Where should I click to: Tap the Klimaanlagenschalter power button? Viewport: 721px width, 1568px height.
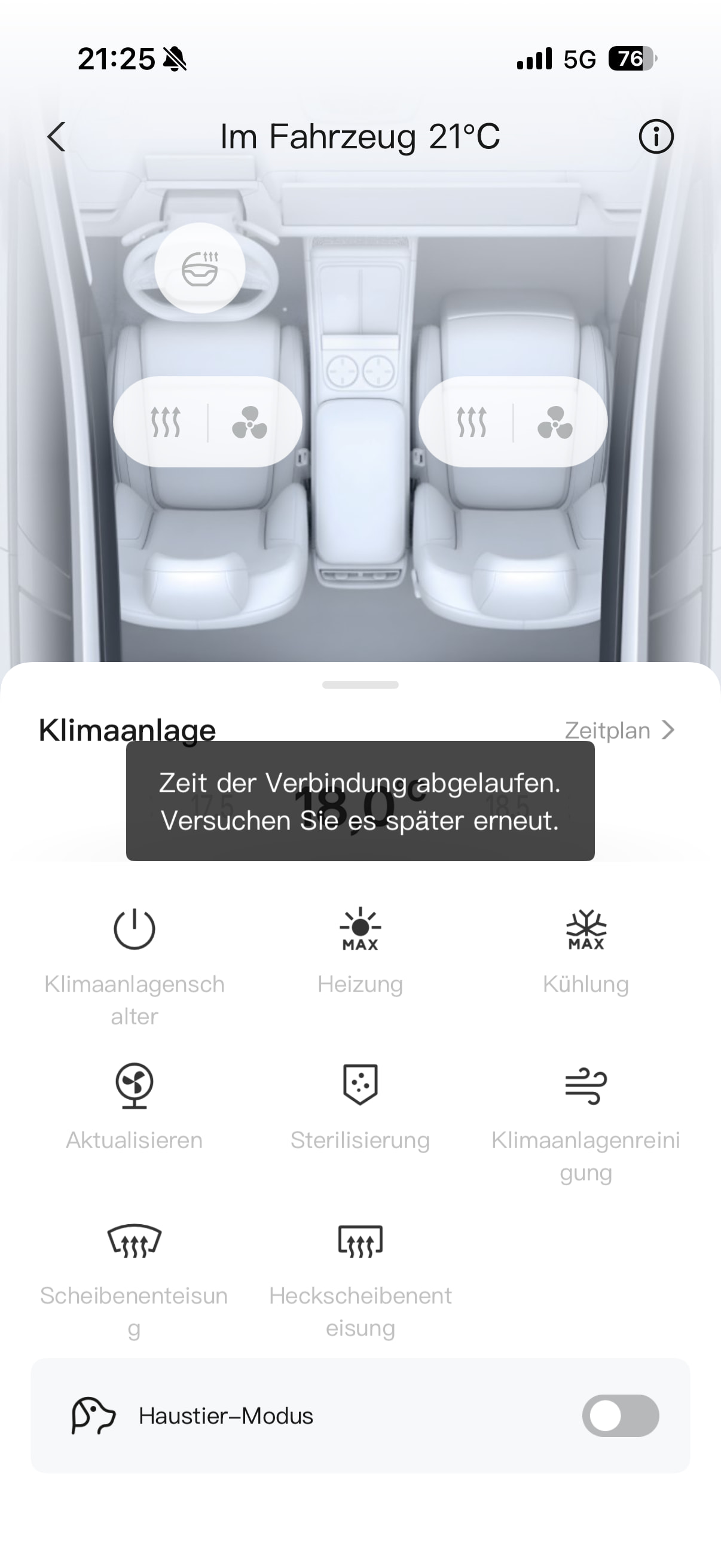(135, 929)
